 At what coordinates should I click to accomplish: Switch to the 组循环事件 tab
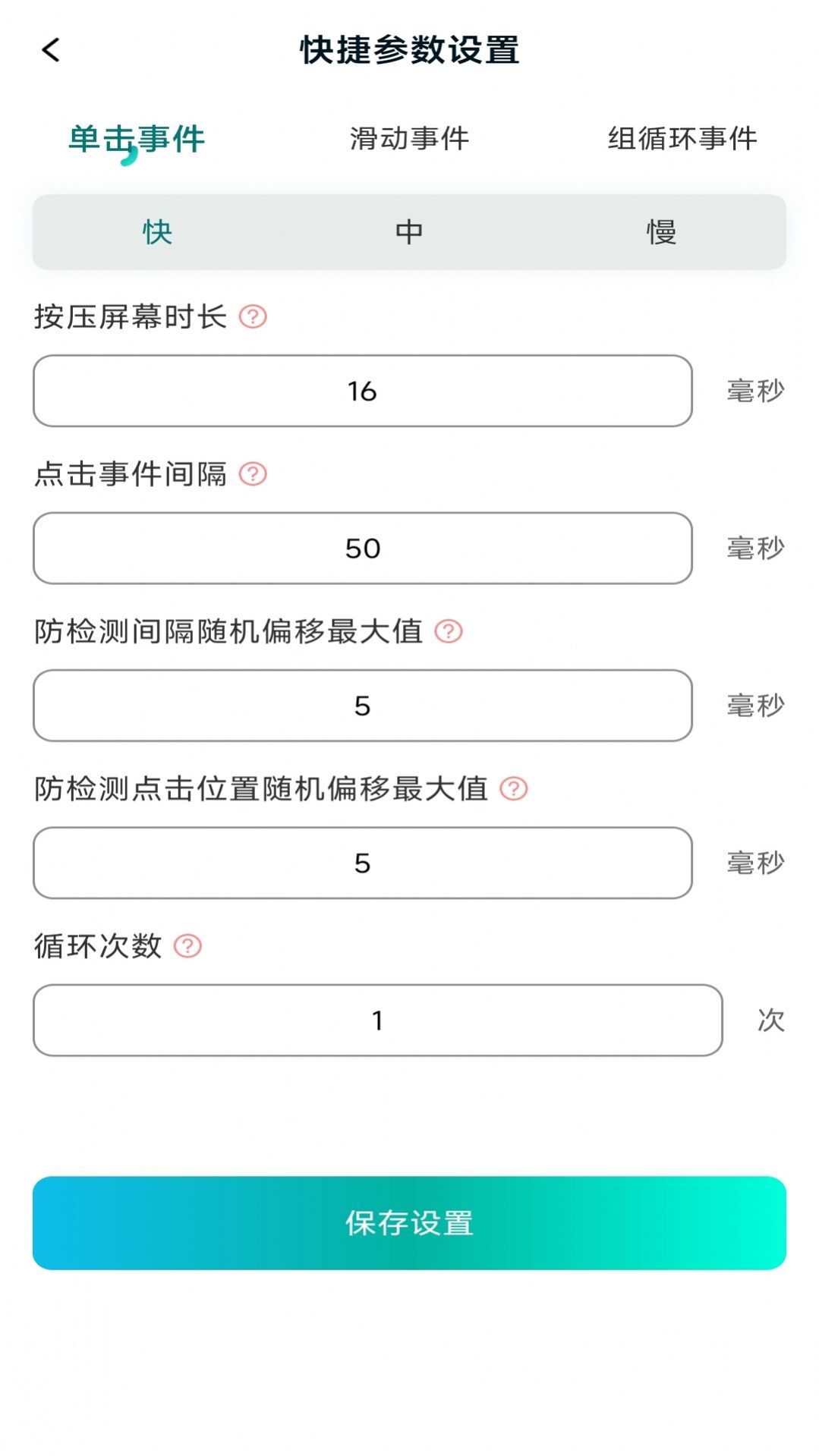(x=682, y=139)
